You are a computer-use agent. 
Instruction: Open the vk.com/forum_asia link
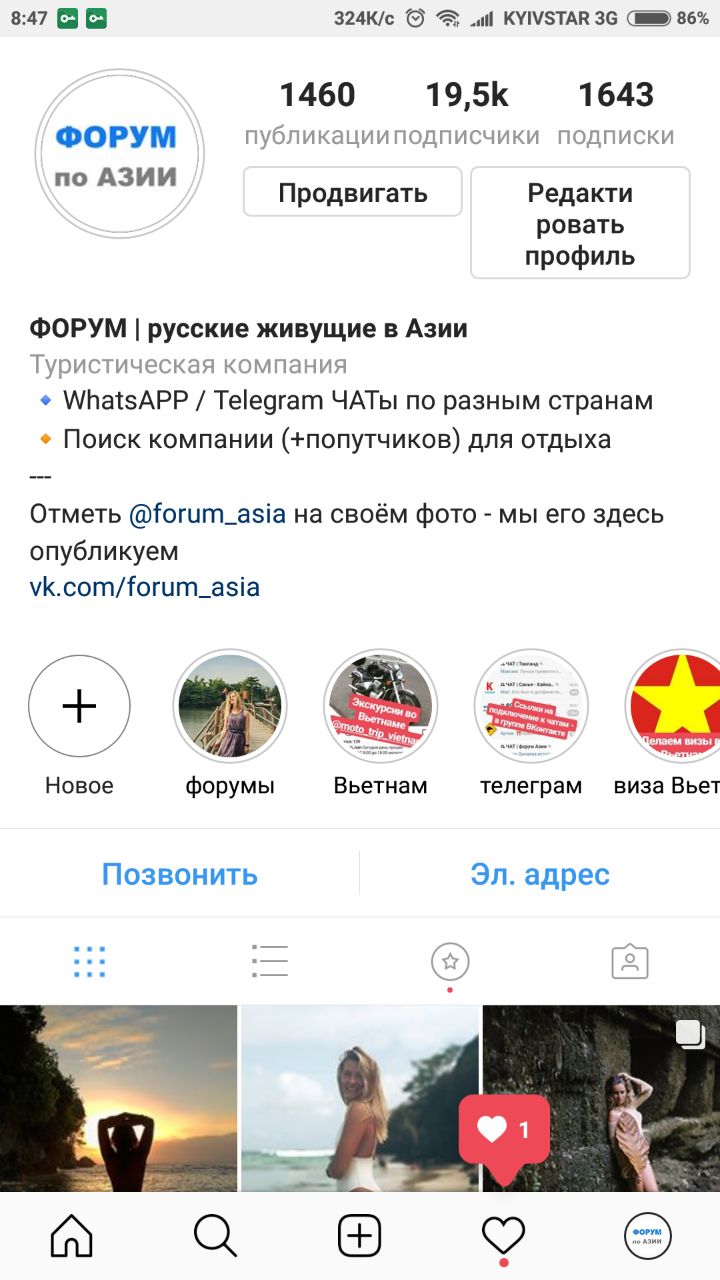coord(145,587)
